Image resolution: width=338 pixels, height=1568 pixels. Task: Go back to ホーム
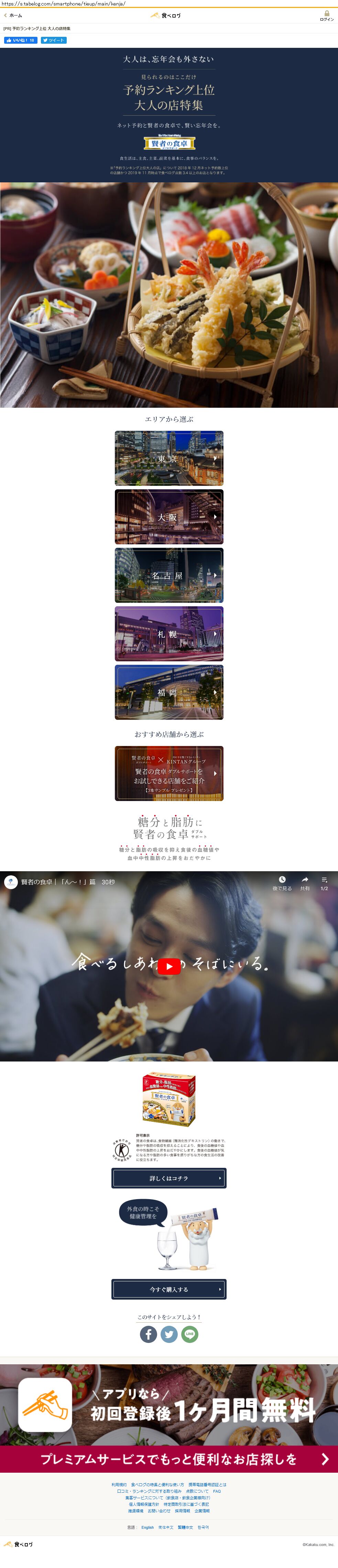point(13,15)
